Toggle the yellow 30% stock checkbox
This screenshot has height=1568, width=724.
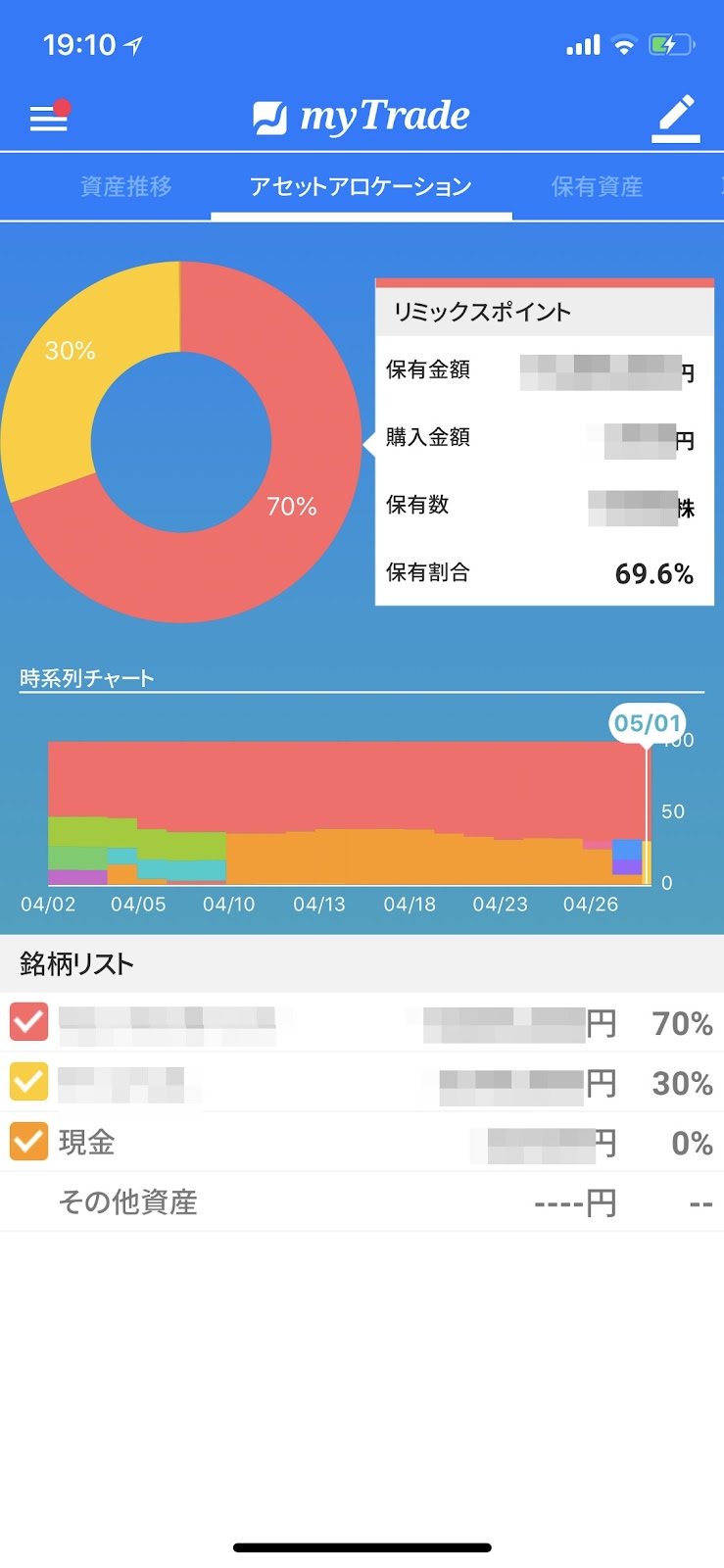click(29, 1082)
